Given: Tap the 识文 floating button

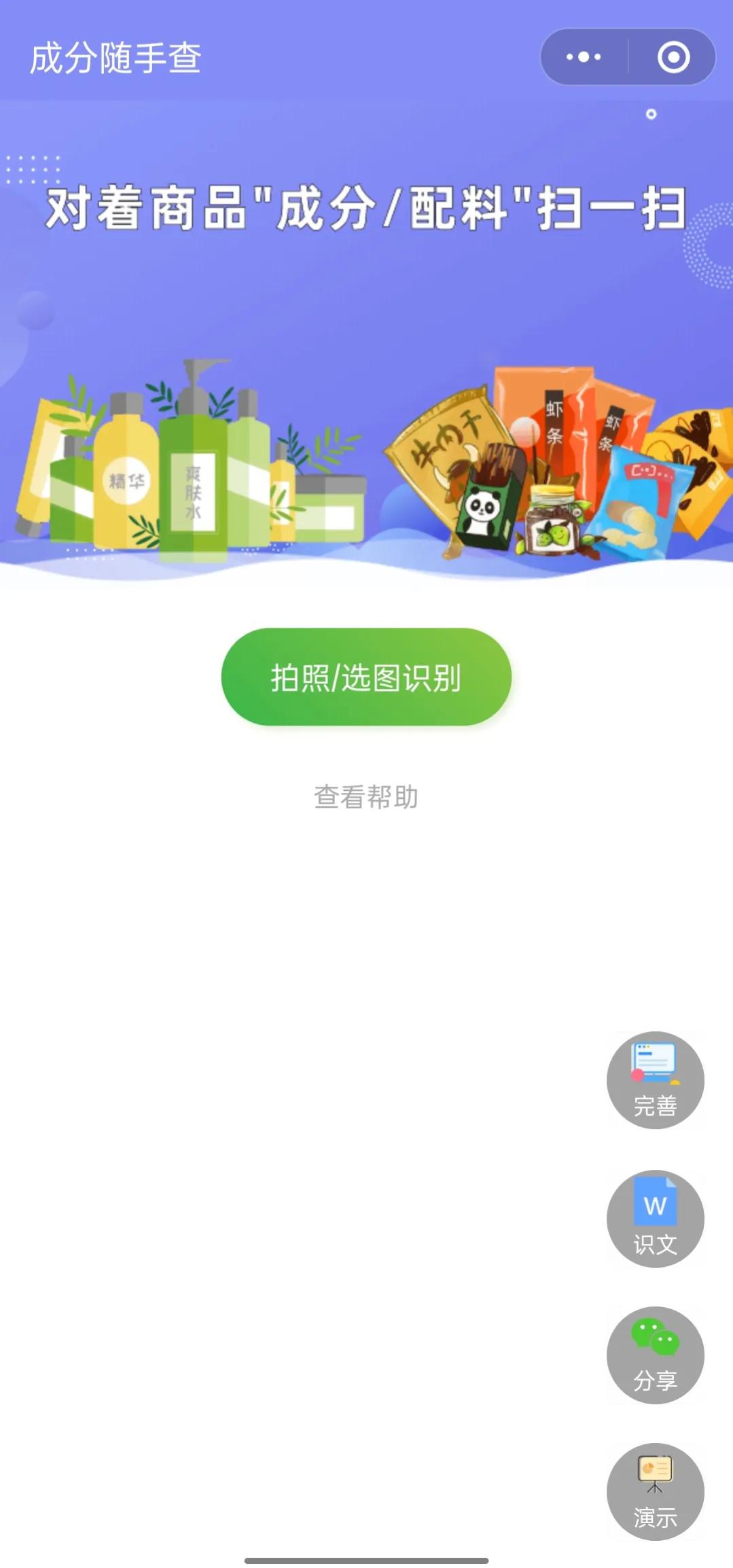Looking at the screenshot, I should tap(655, 1218).
